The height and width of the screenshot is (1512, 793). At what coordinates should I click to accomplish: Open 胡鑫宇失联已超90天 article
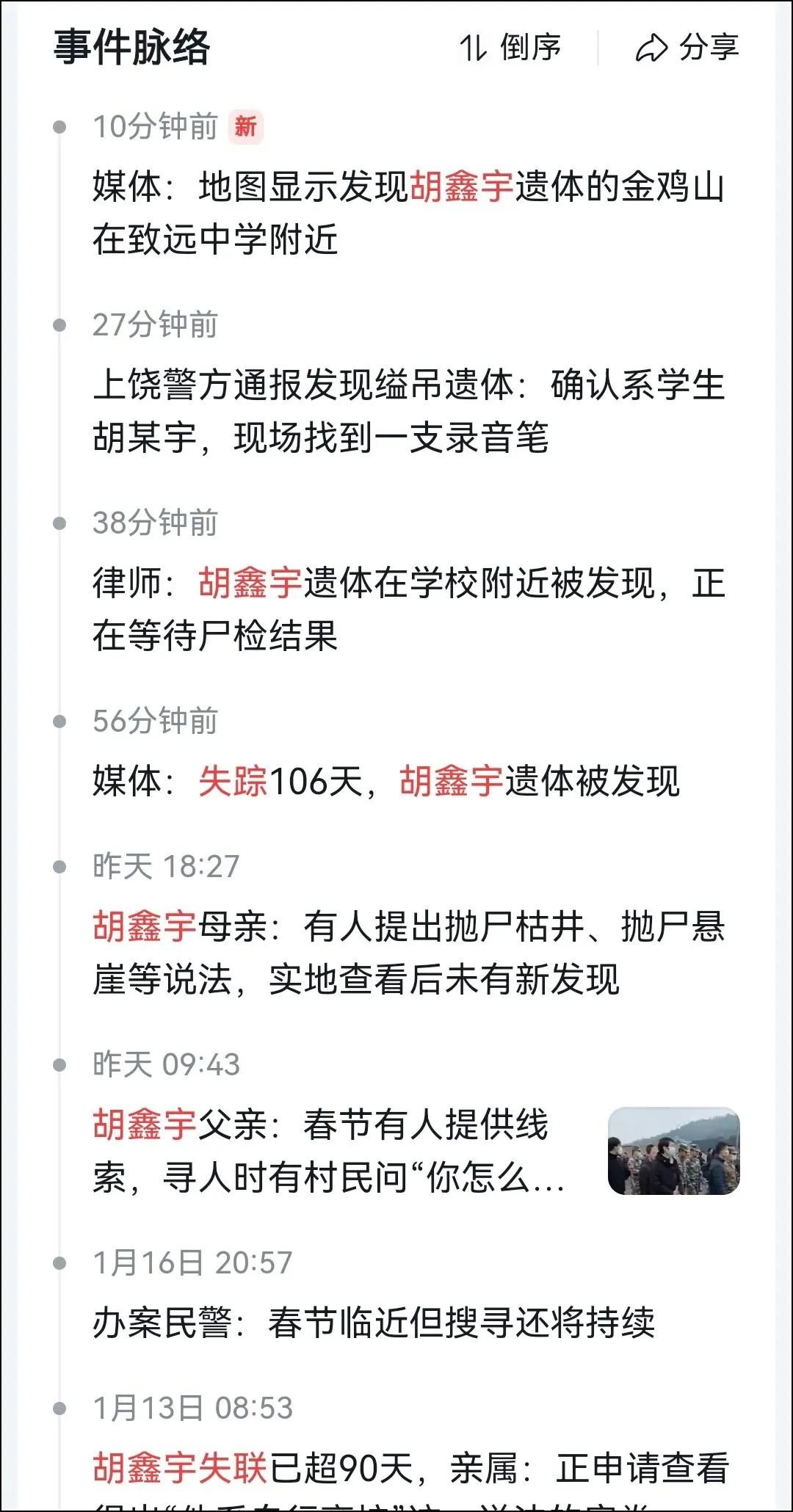pos(410,1469)
